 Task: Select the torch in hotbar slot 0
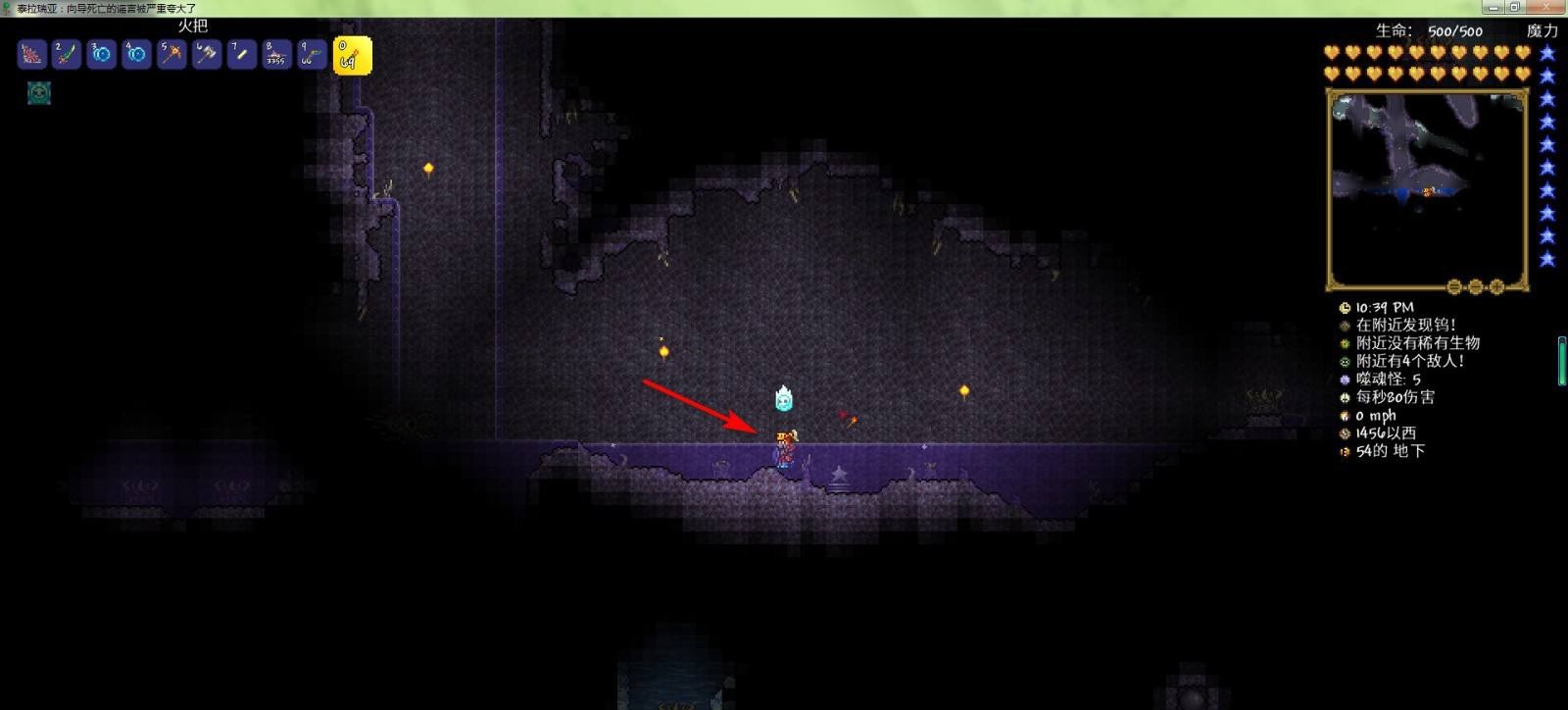[x=352, y=56]
